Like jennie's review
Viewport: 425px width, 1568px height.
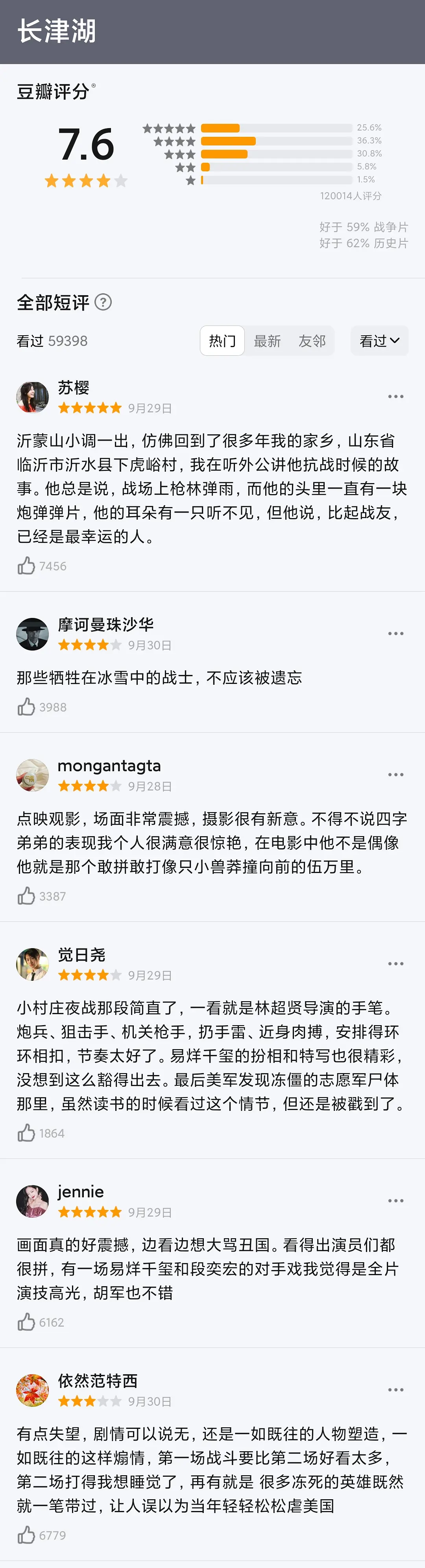click(26, 1322)
